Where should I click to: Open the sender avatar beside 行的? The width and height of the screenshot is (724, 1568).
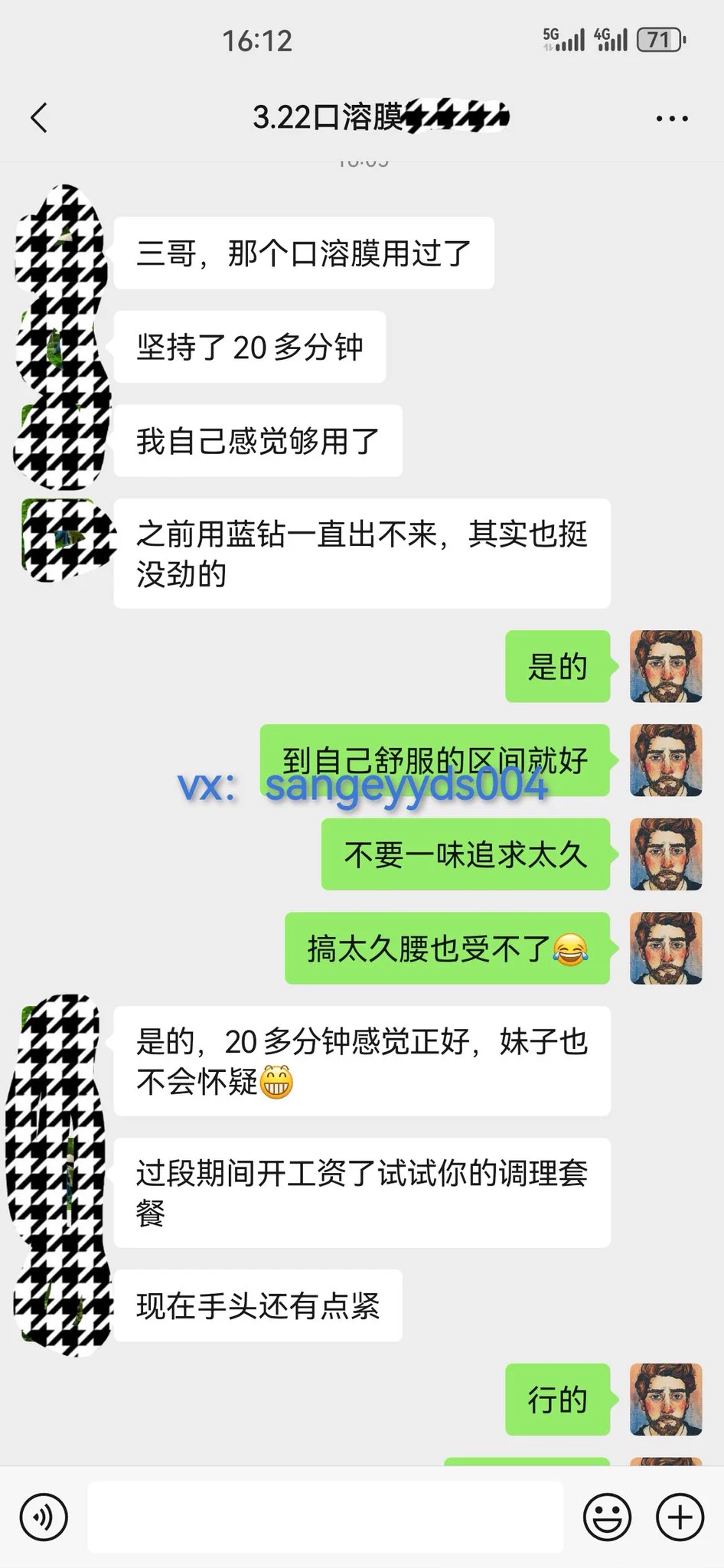(x=665, y=1399)
